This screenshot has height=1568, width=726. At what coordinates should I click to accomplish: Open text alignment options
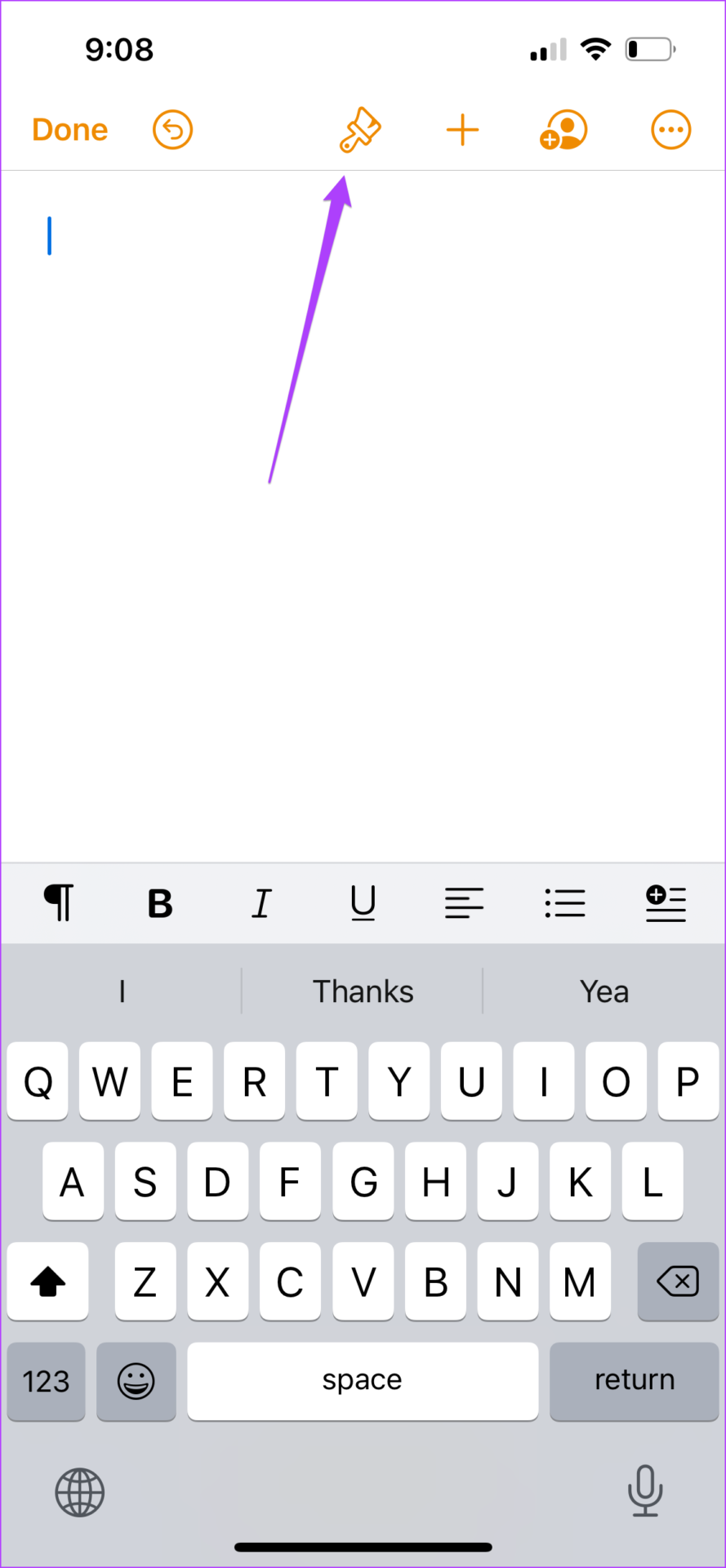pyautogui.click(x=464, y=903)
